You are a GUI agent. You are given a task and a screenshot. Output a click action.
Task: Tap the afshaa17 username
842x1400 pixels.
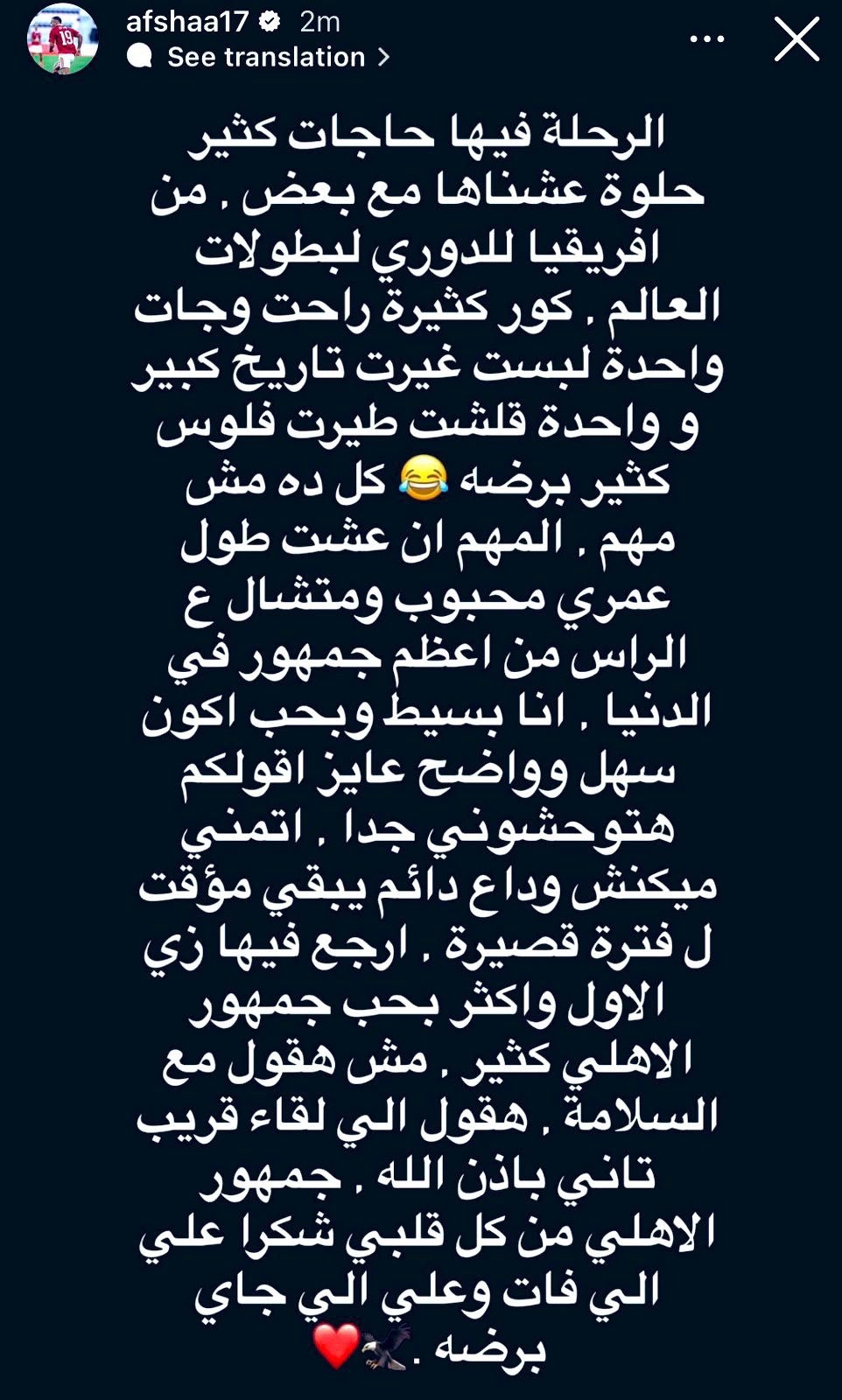point(187,21)
